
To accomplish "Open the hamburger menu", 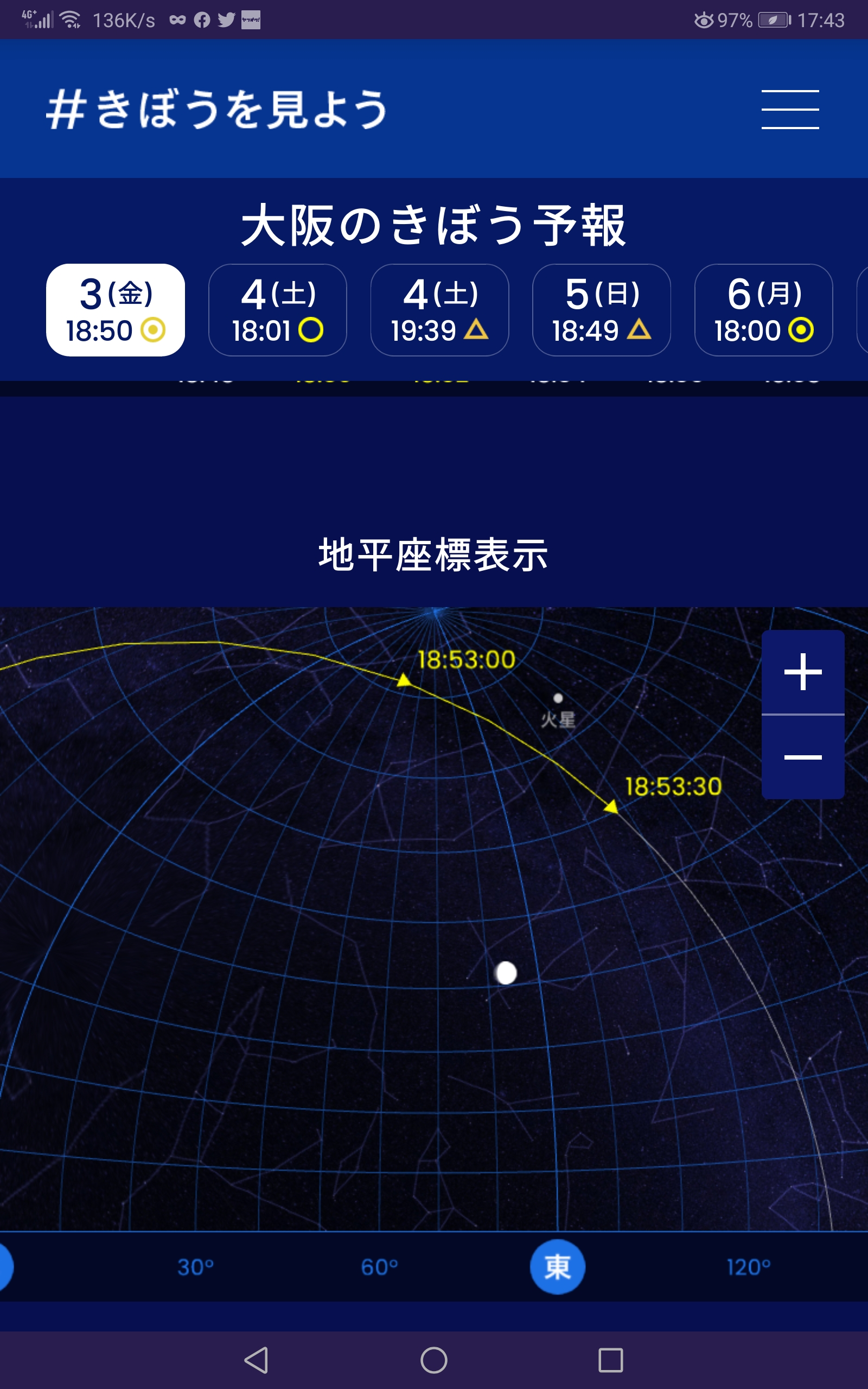I will coord(790,109).
